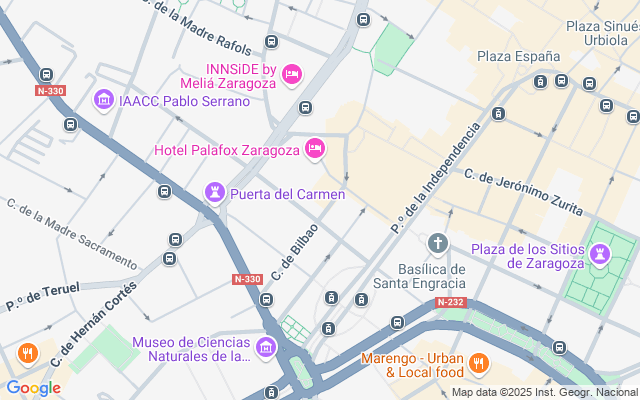This screenshot has height=400, width=640.
Task: Open Plaza de los Sitios de Zaragoza marker
Action: 600,256
